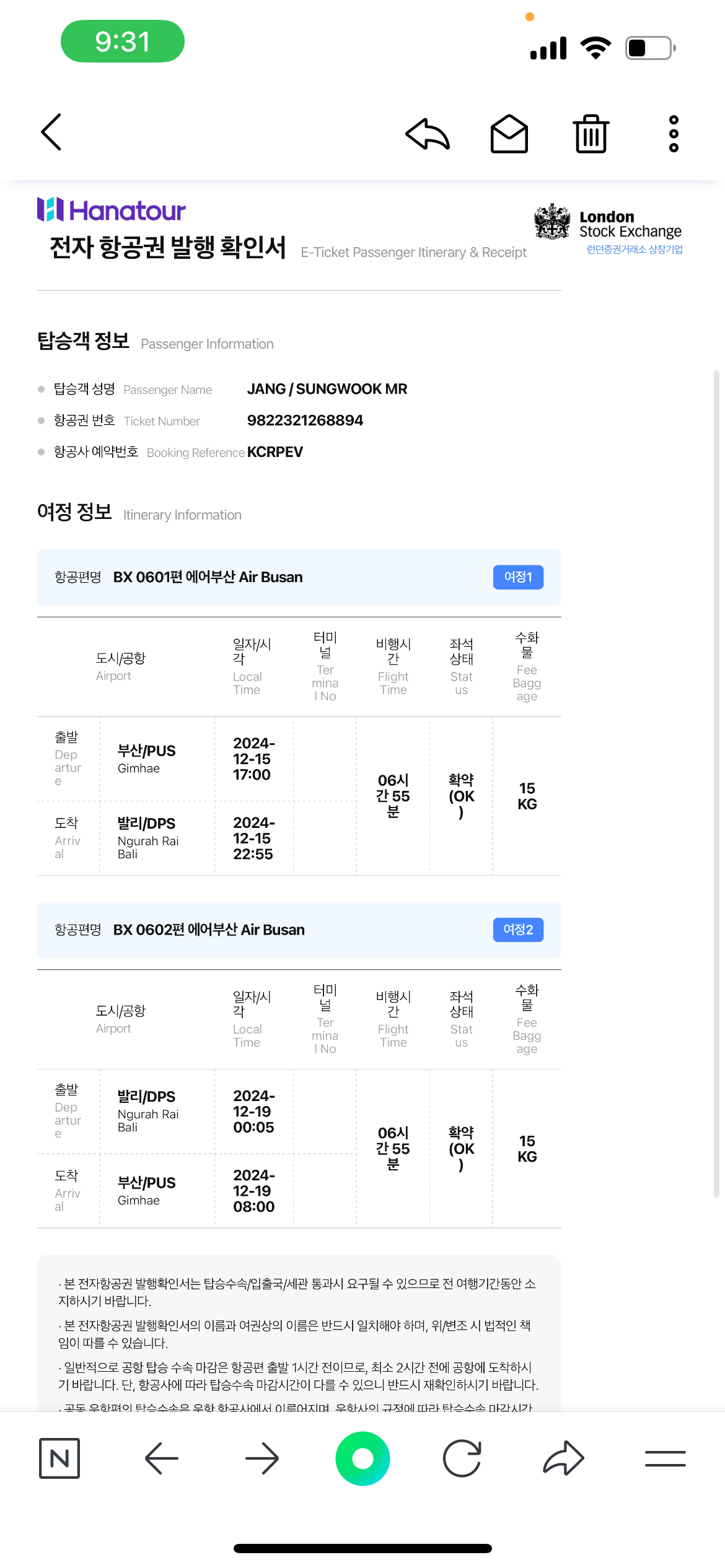Navigate forward in the browser toolbar

[x=262, y=1458]
